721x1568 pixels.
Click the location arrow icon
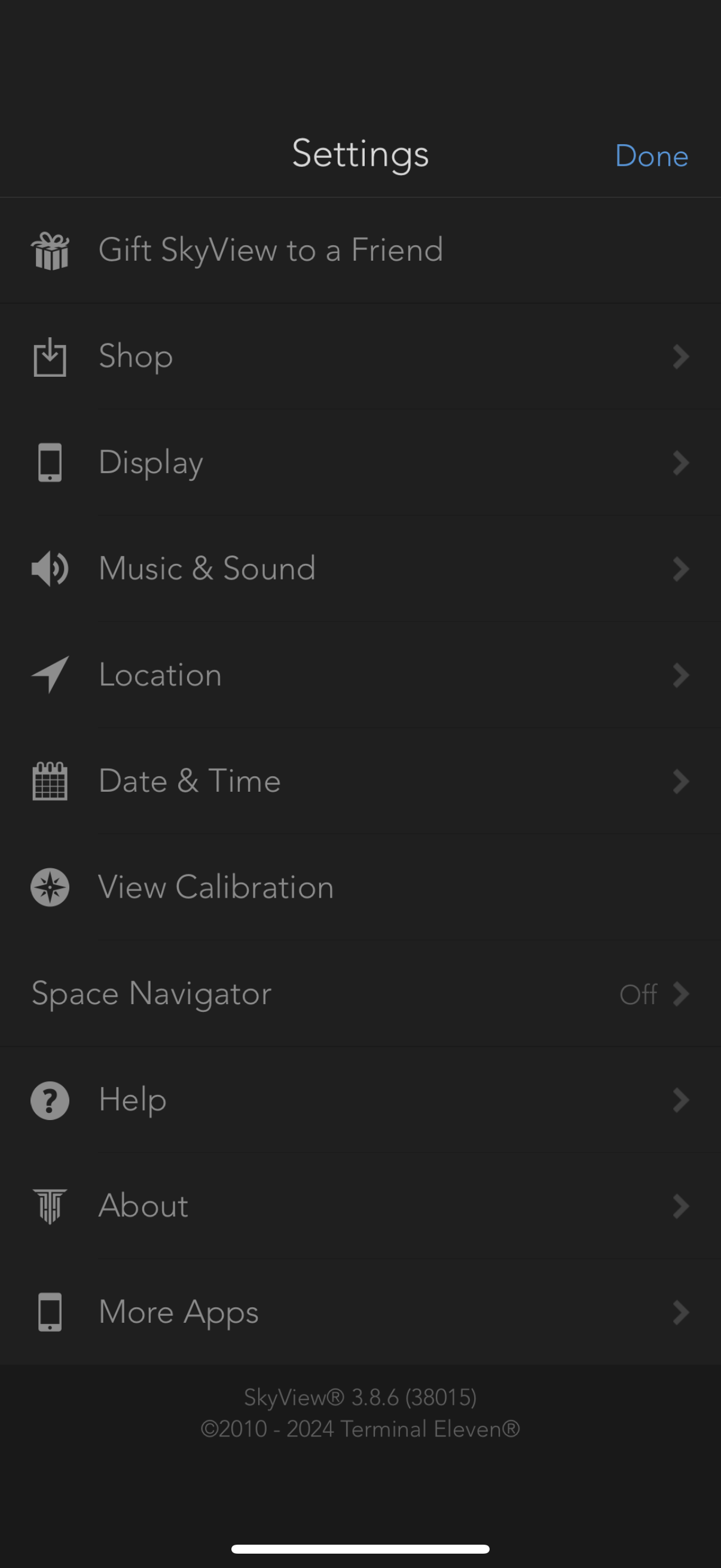tap(50, 675)
